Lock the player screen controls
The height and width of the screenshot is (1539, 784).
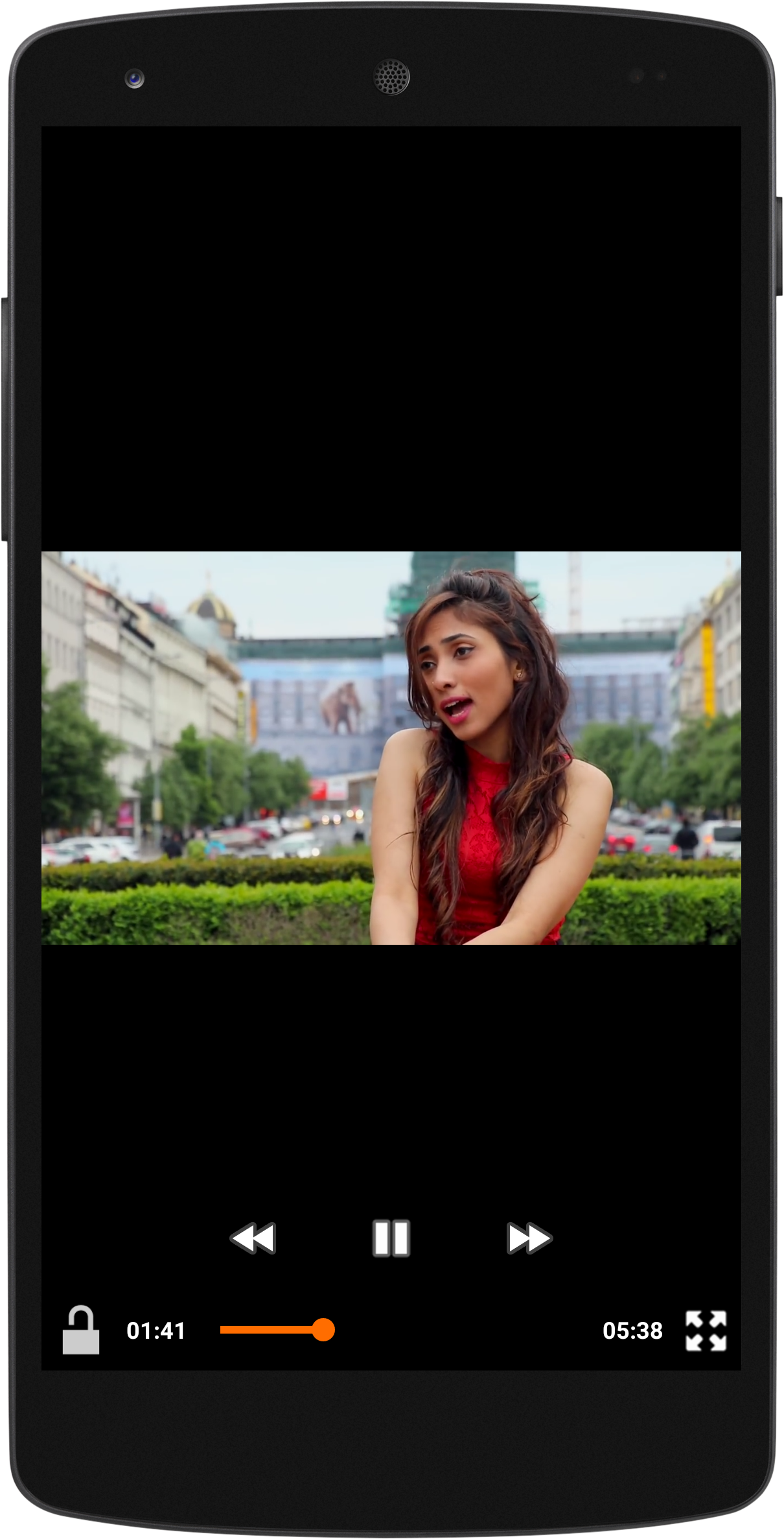tap(81, 1330)
